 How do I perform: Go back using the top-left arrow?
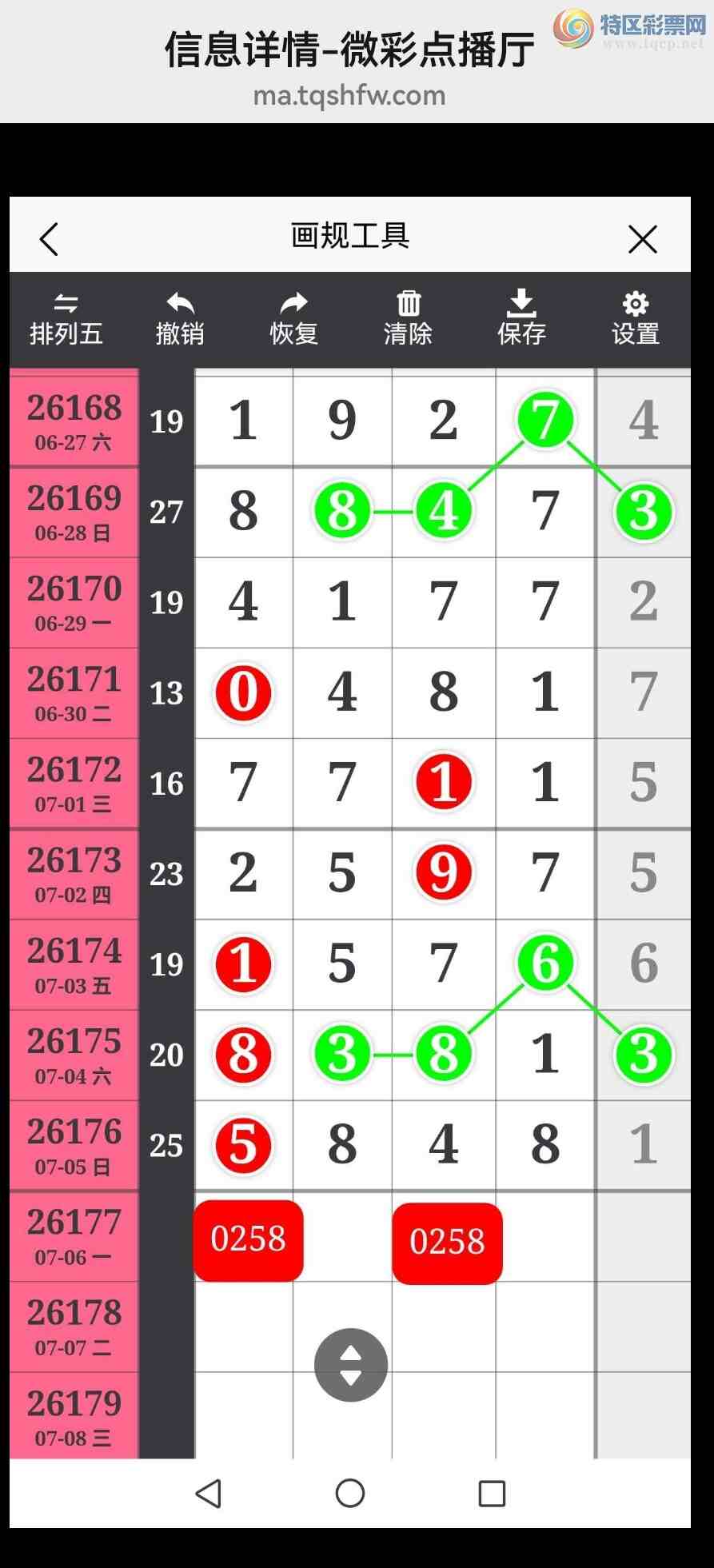[x=49, y=239]
